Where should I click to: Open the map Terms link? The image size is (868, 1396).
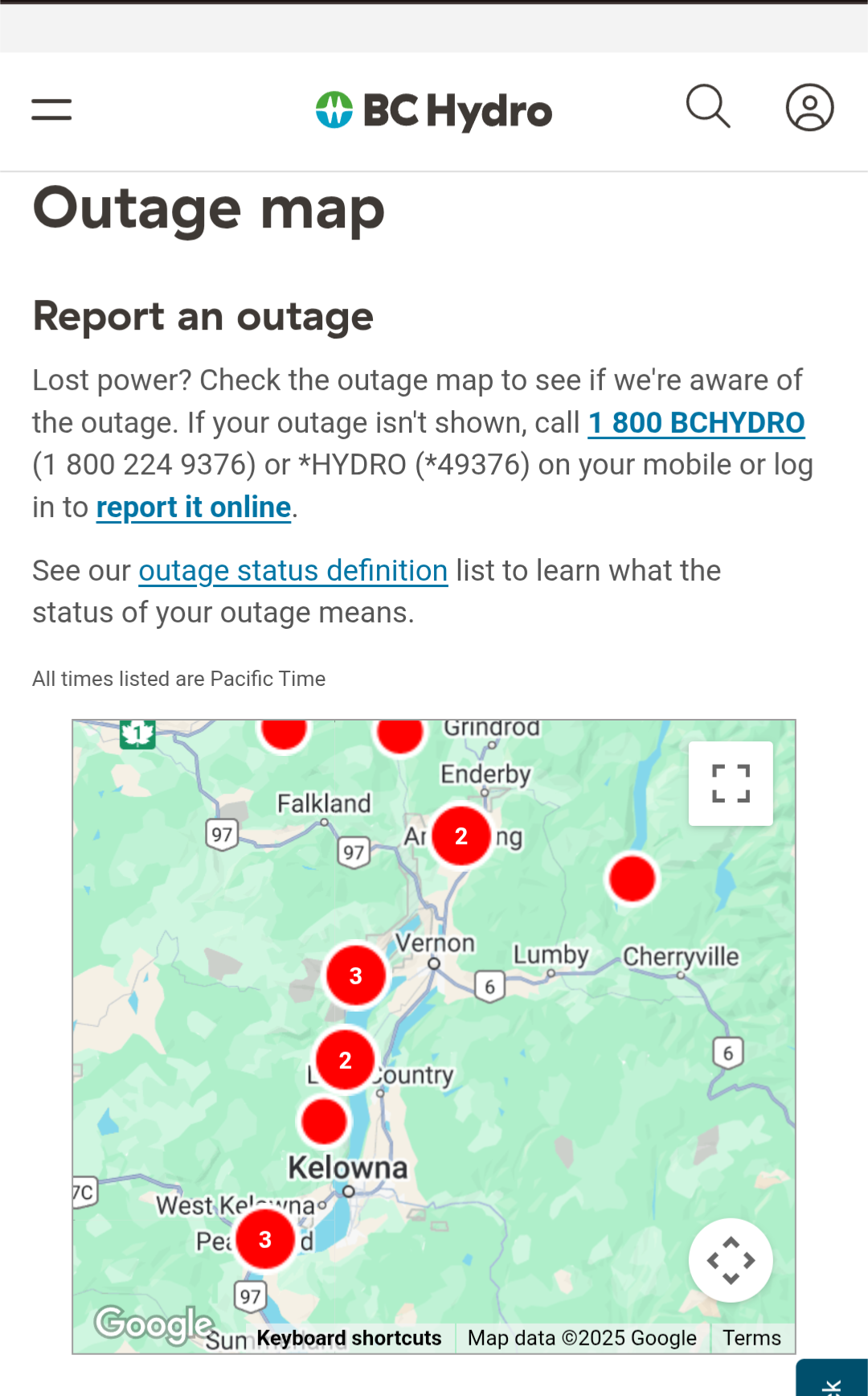(x=751, y=1338)
